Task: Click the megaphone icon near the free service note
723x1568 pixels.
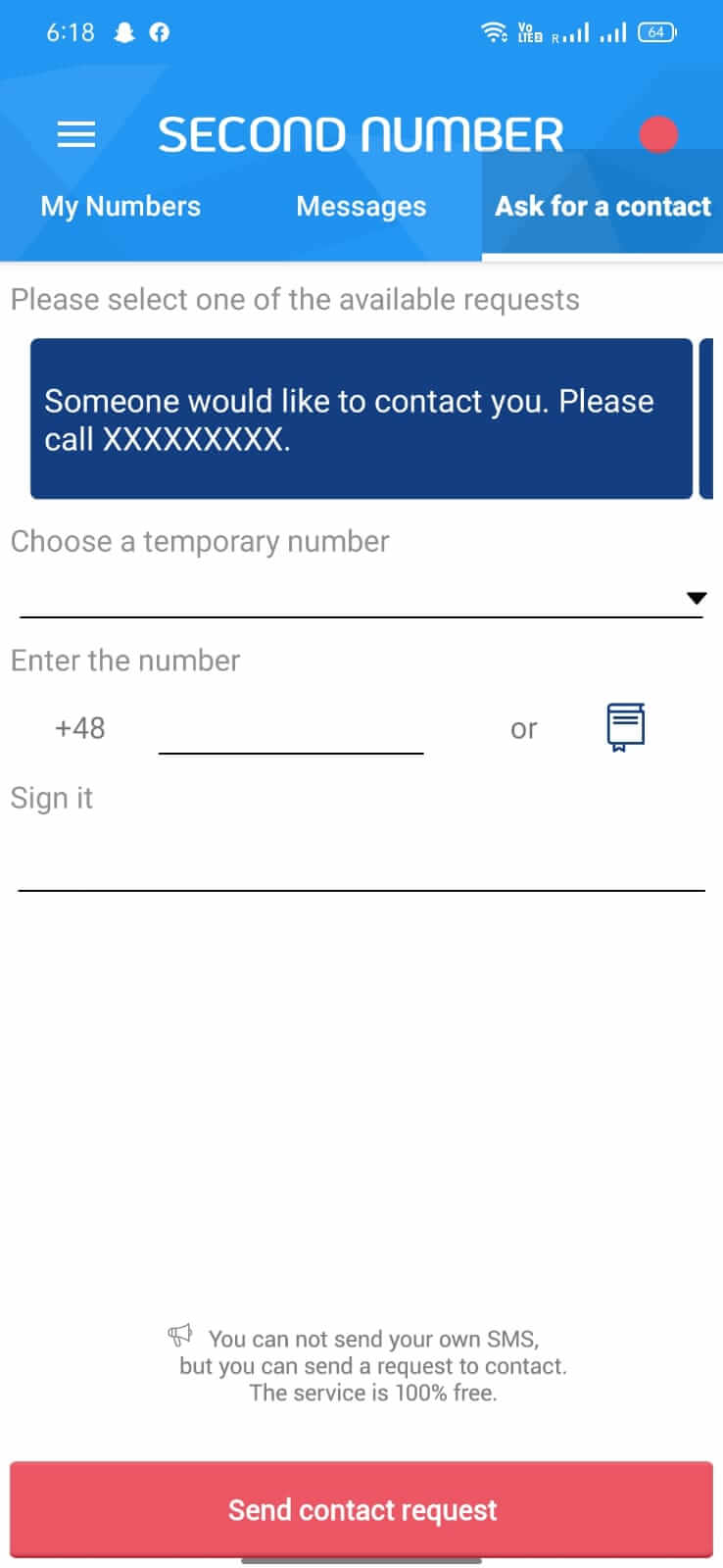Action: [179, 1336]
